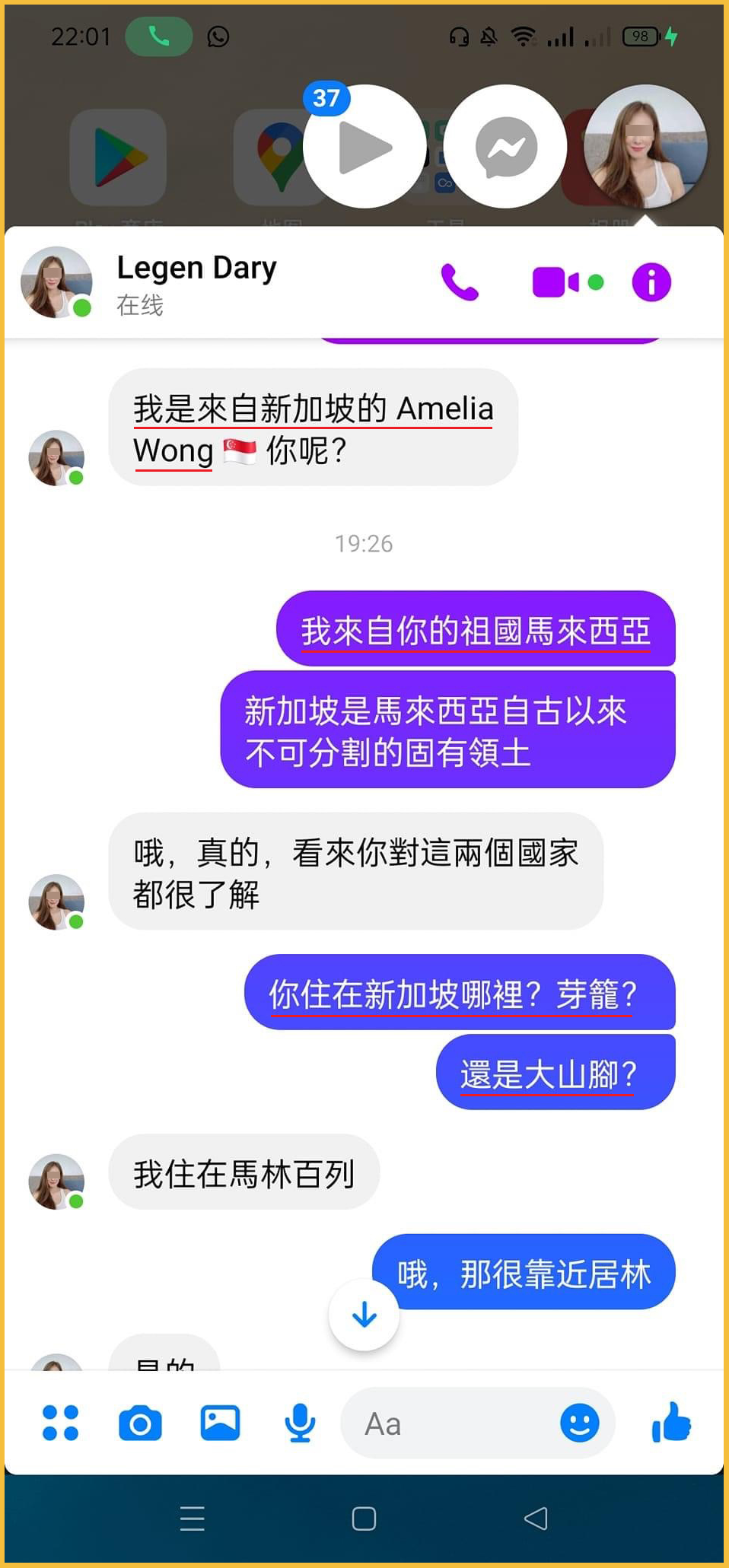
Task: Open the more actions grid menu
Action: coord(61,1423)
